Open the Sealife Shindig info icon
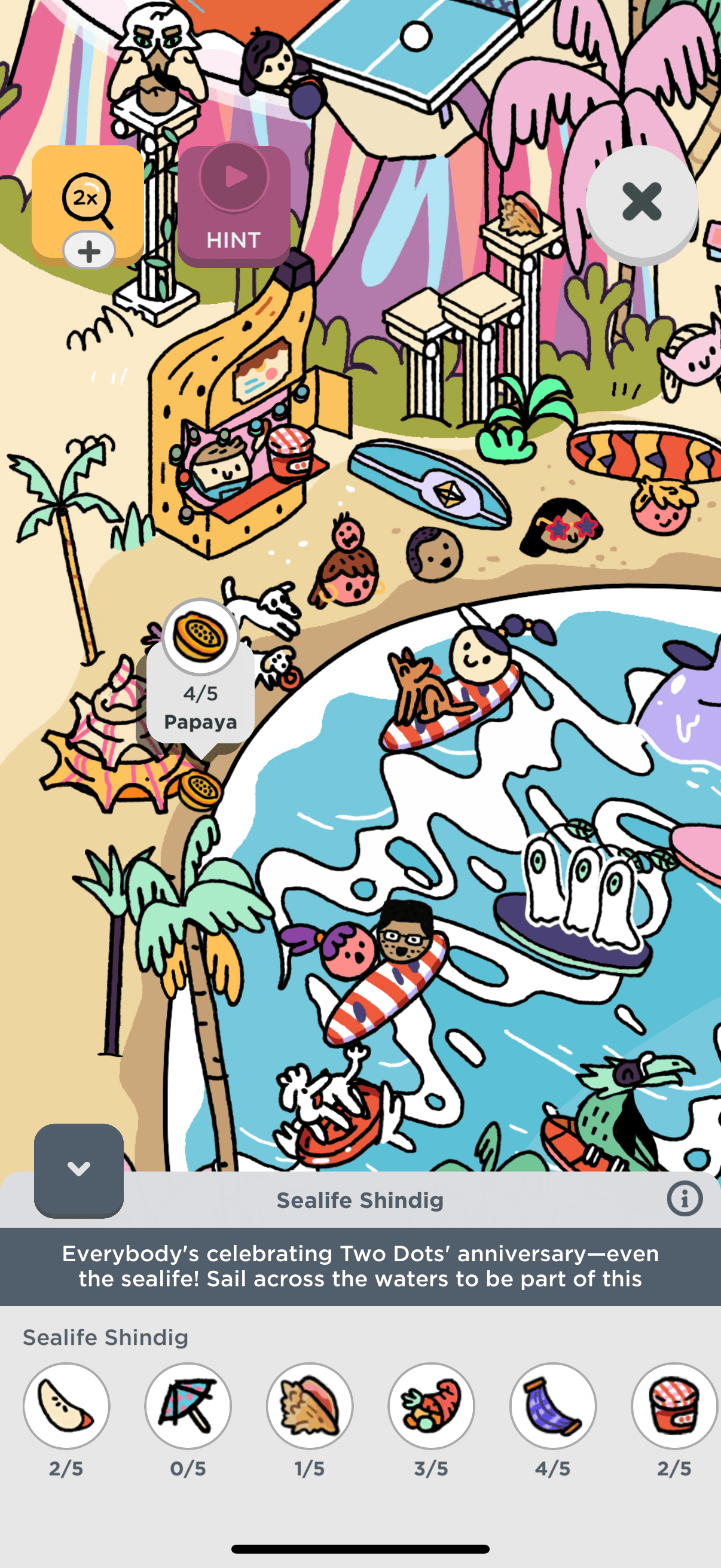This screenshot has width=721, height=1568. (685, 1199)
